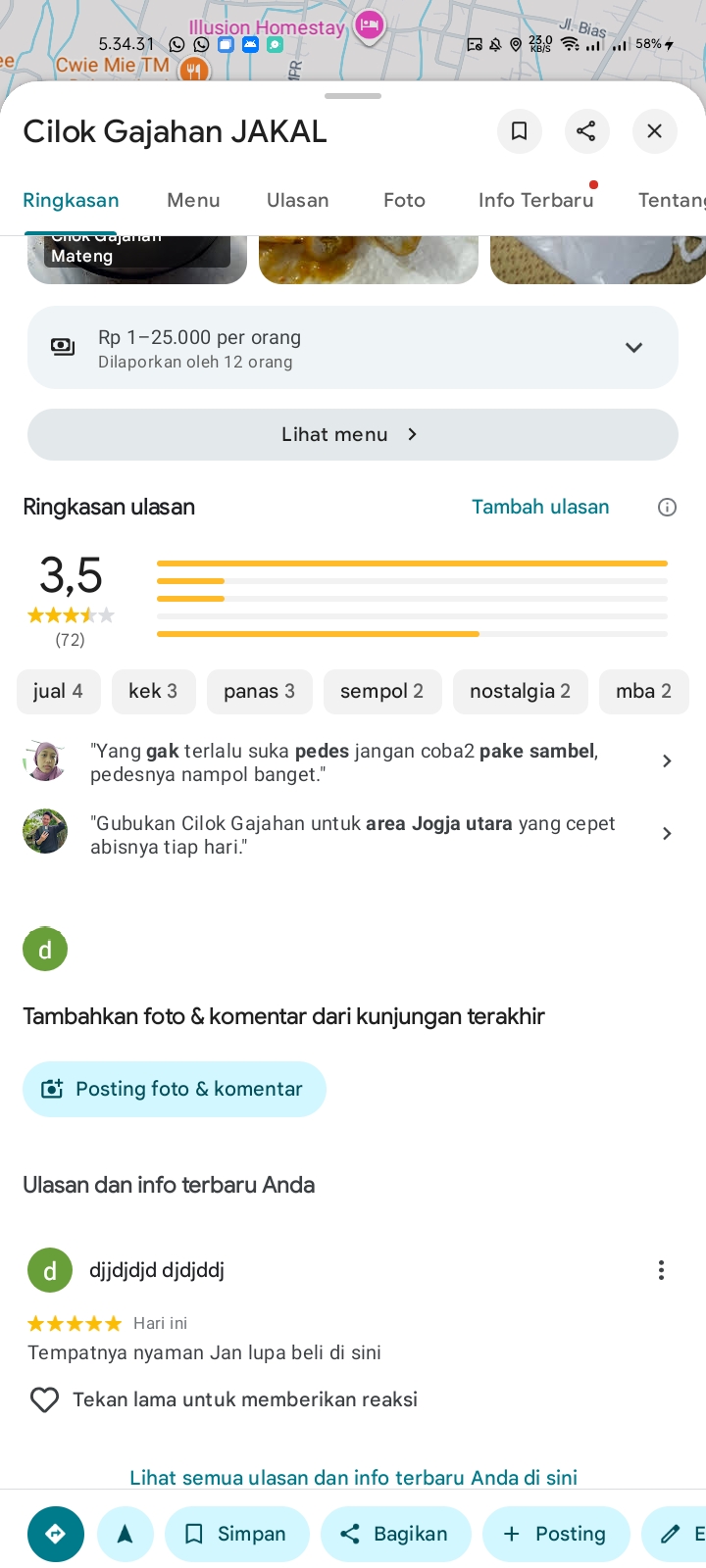Open the review about Gubukan Cilok Gajahan
Image resolution: width=706 pixels, height=1568 pixels.
point(353,834)
